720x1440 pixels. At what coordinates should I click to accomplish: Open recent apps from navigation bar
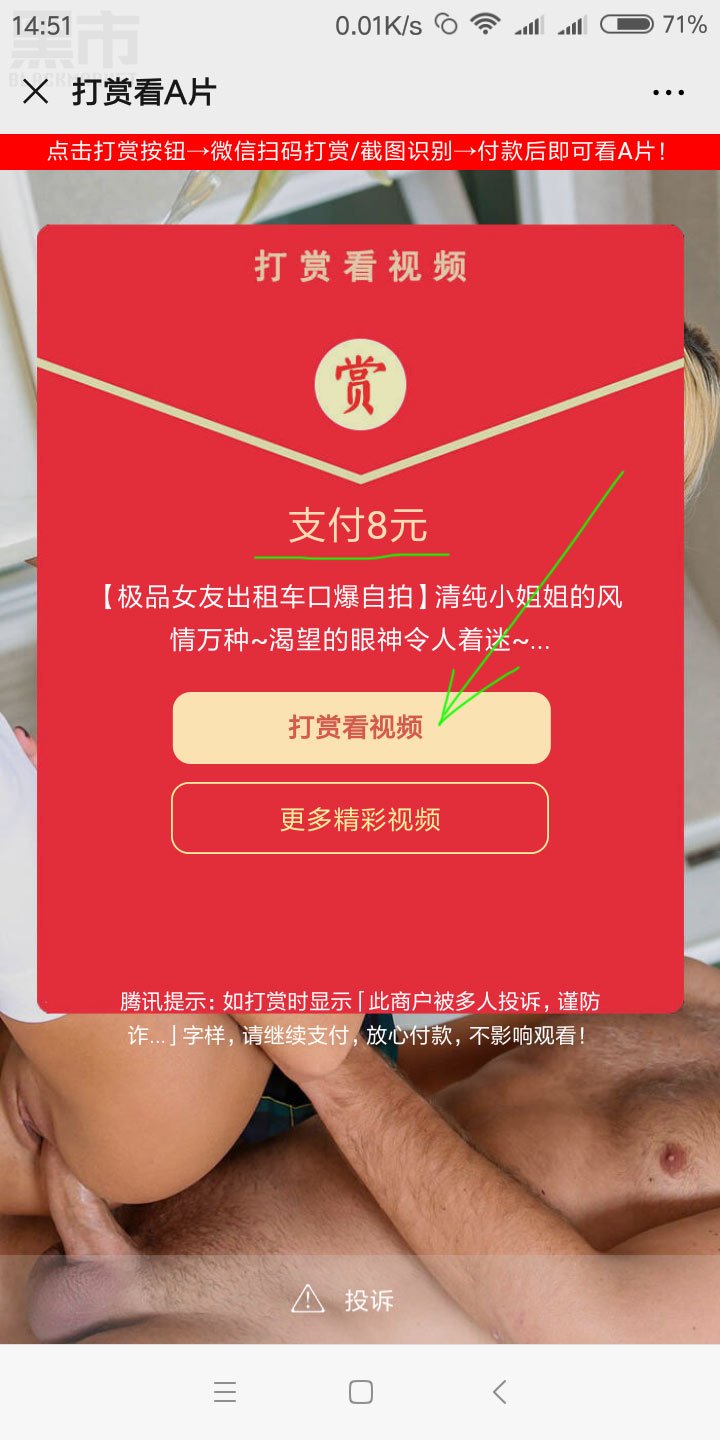pyautogui.click(x=225, y=1392)
